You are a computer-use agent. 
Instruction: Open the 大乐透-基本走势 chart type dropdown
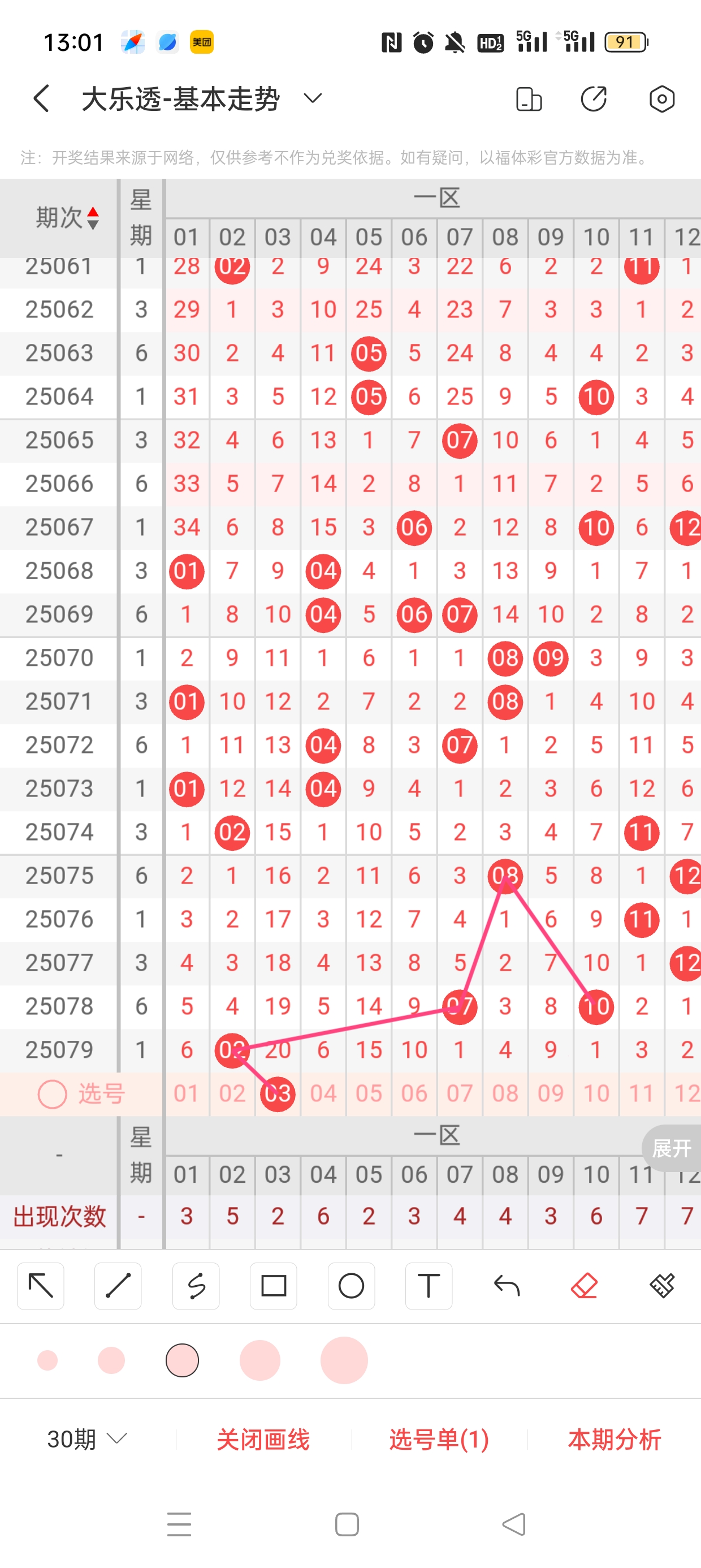coord(312,98)
